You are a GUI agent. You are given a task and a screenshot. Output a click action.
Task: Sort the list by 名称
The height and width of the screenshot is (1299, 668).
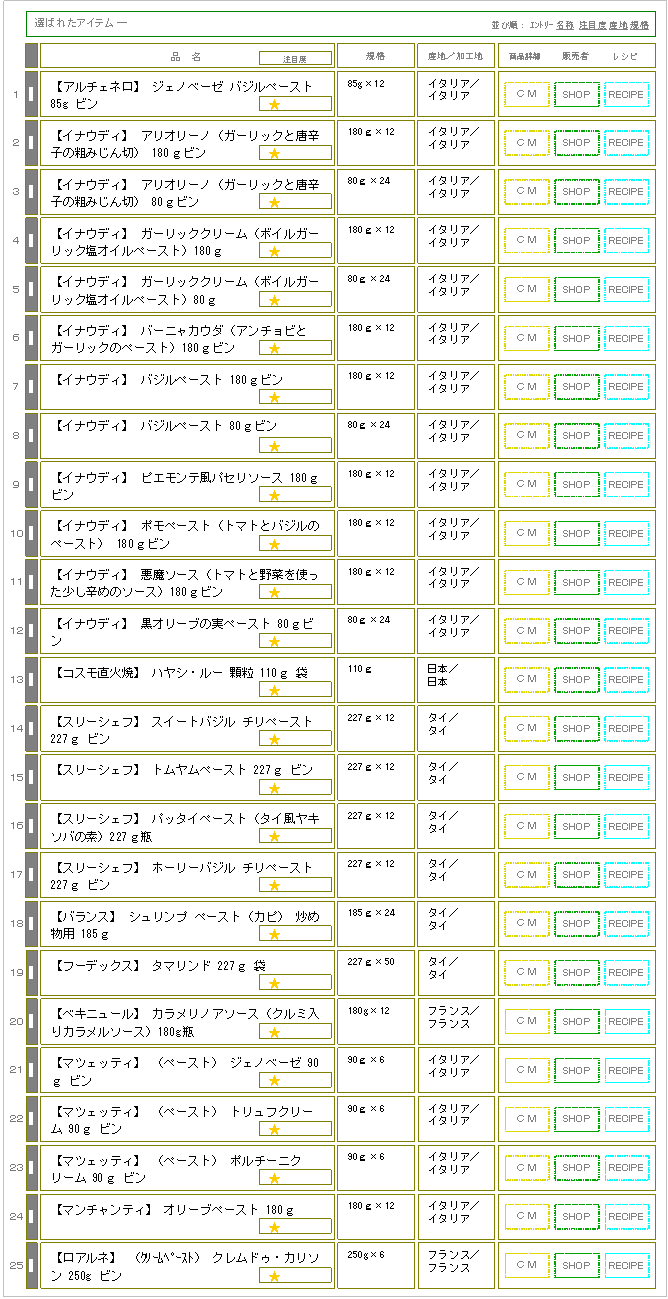point(565,24)
